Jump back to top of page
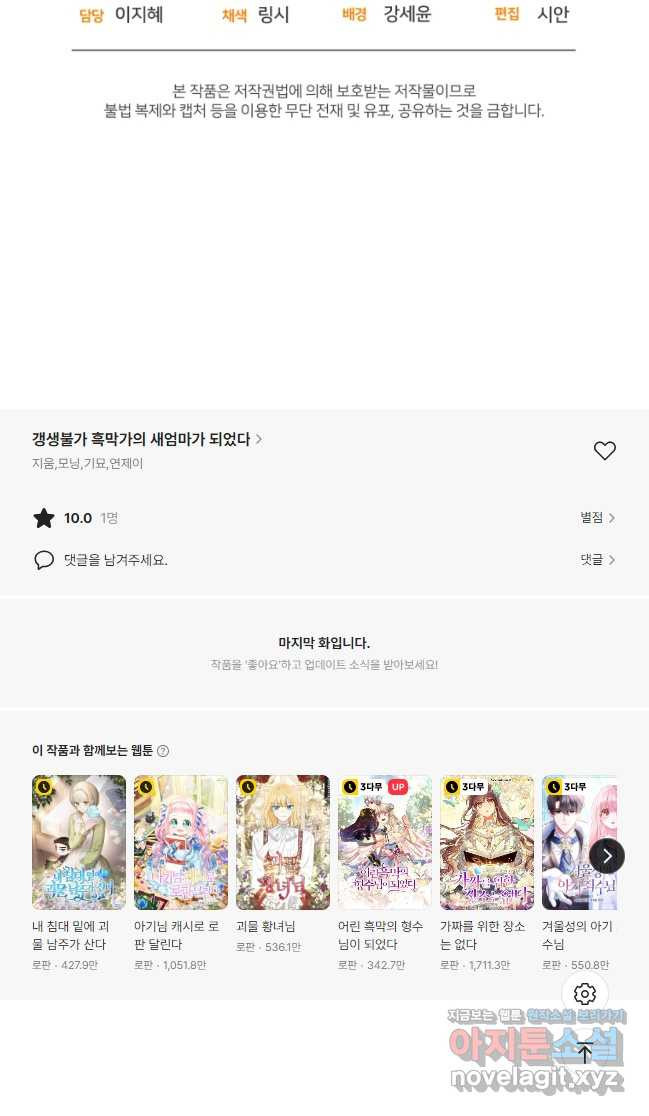 pos(585,1052)
